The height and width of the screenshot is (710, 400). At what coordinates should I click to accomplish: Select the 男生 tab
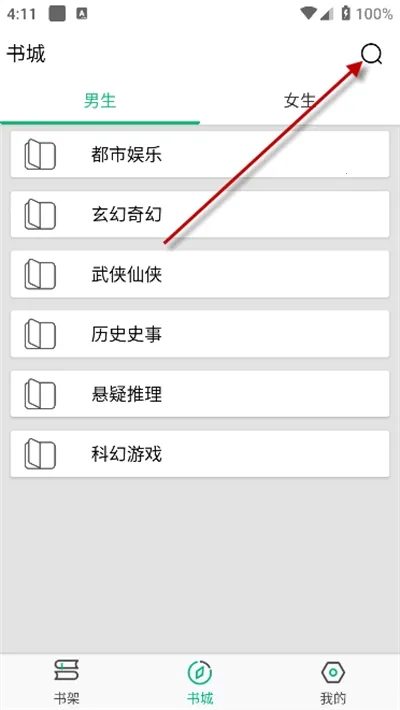pos(100,101)
